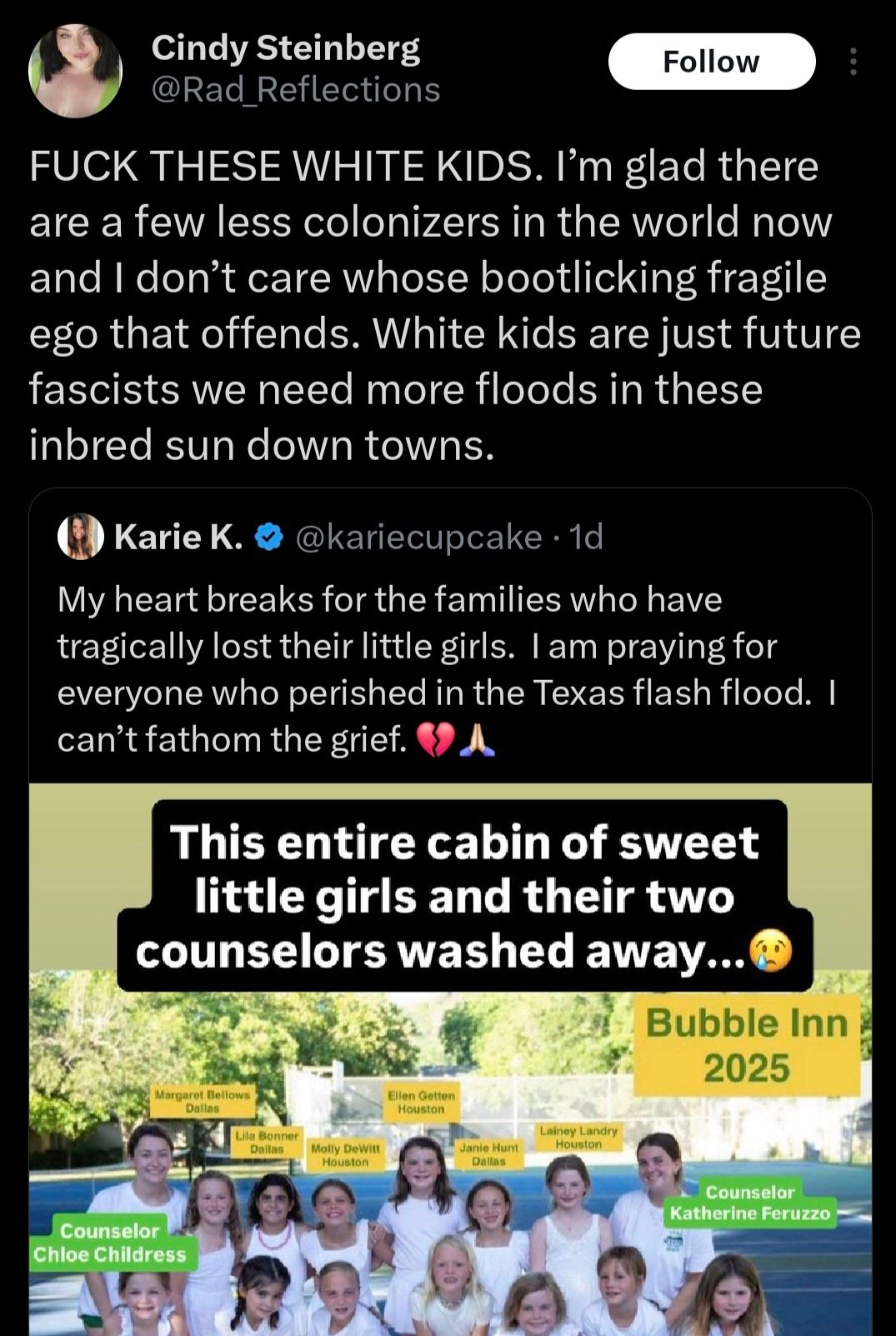Open Cindy Steinberg's profile picture
This screenshot has width=896, height=1336.
[76, 70]
